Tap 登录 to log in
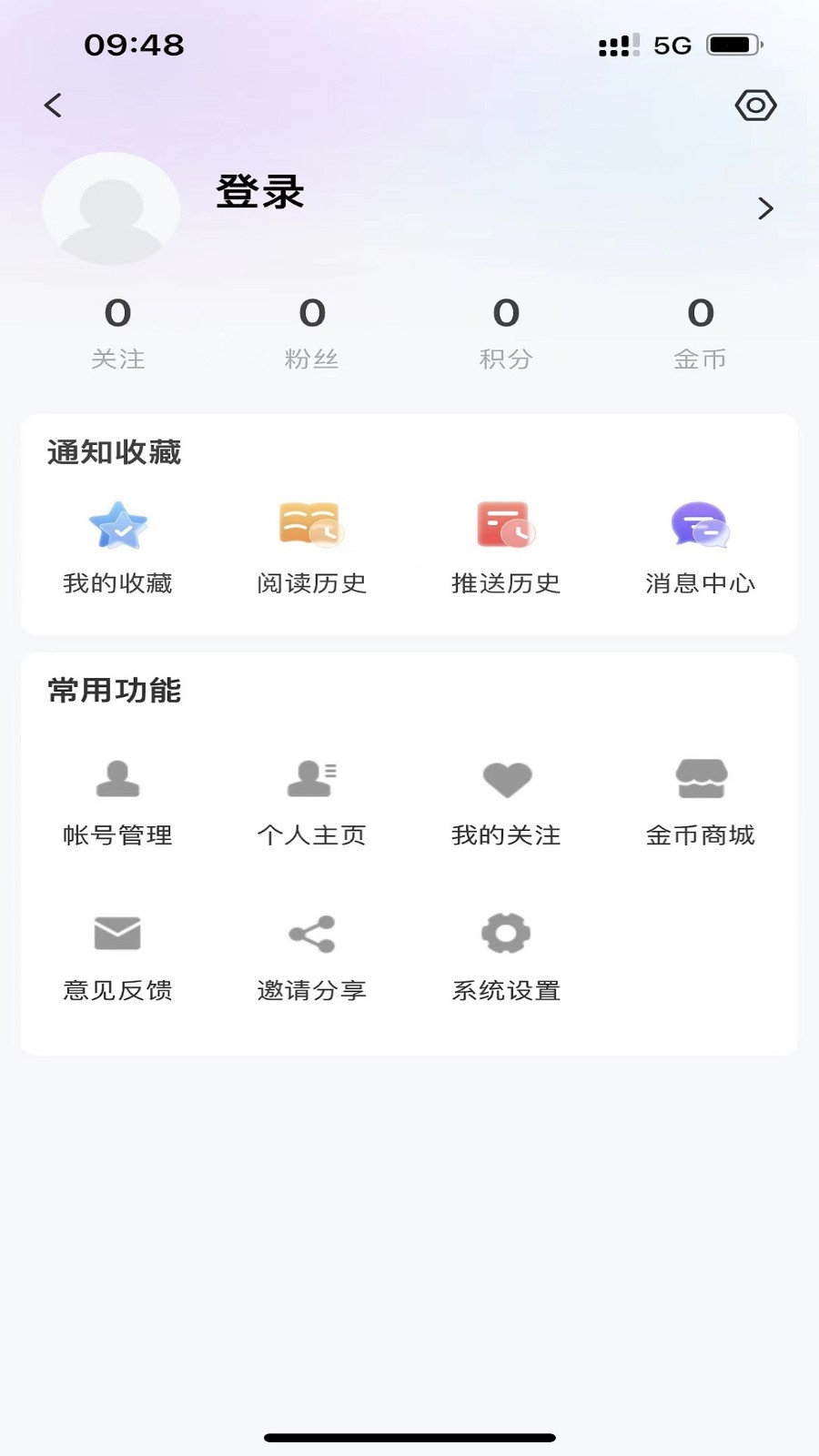 pos(260,193)
